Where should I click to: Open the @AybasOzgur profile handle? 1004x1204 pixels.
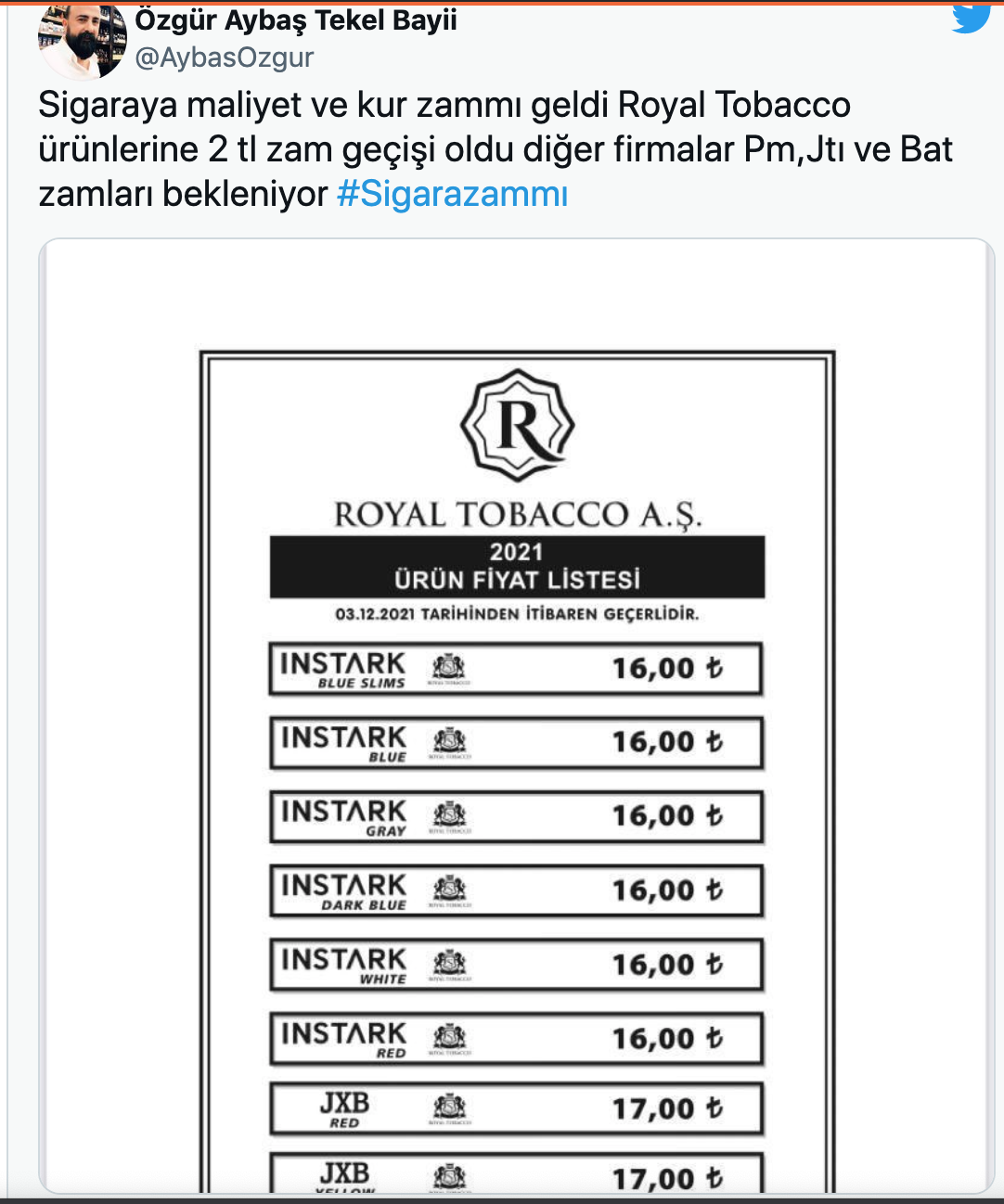pos(225,58)
